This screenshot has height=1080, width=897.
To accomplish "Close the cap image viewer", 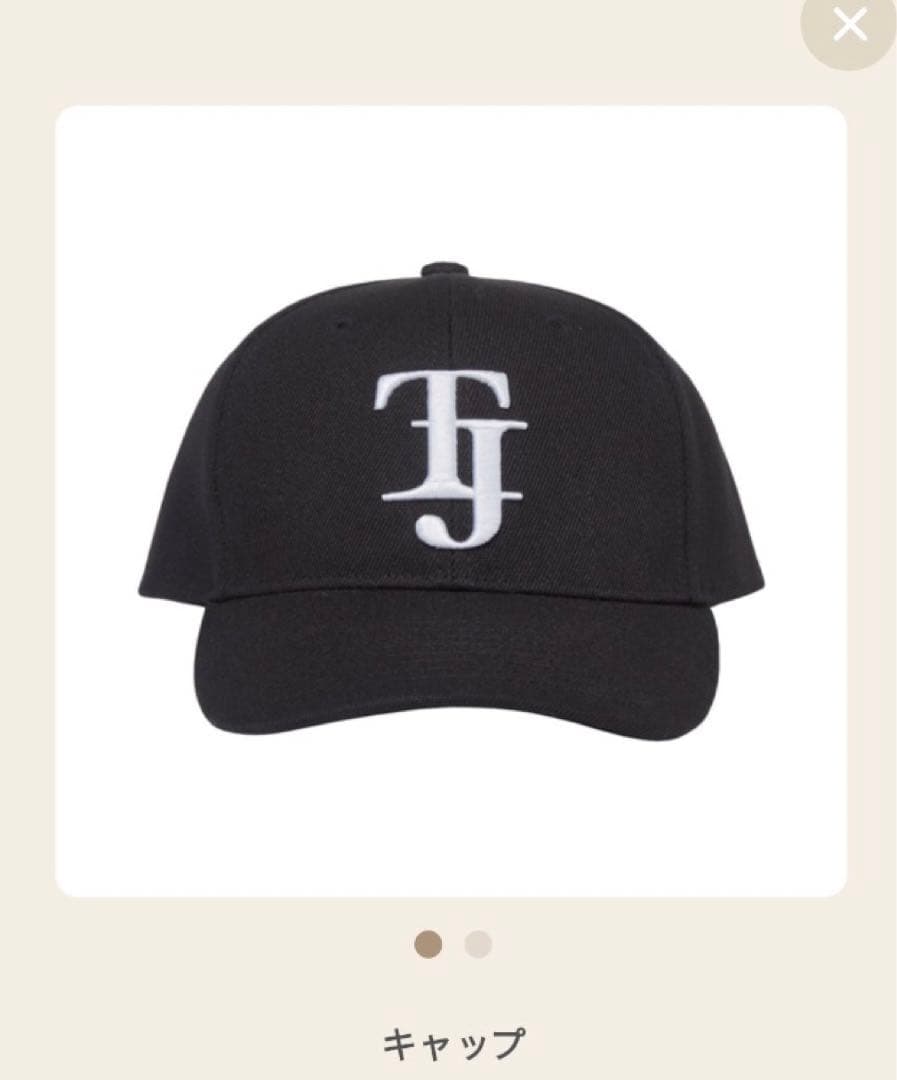I will tap(850, 25).
